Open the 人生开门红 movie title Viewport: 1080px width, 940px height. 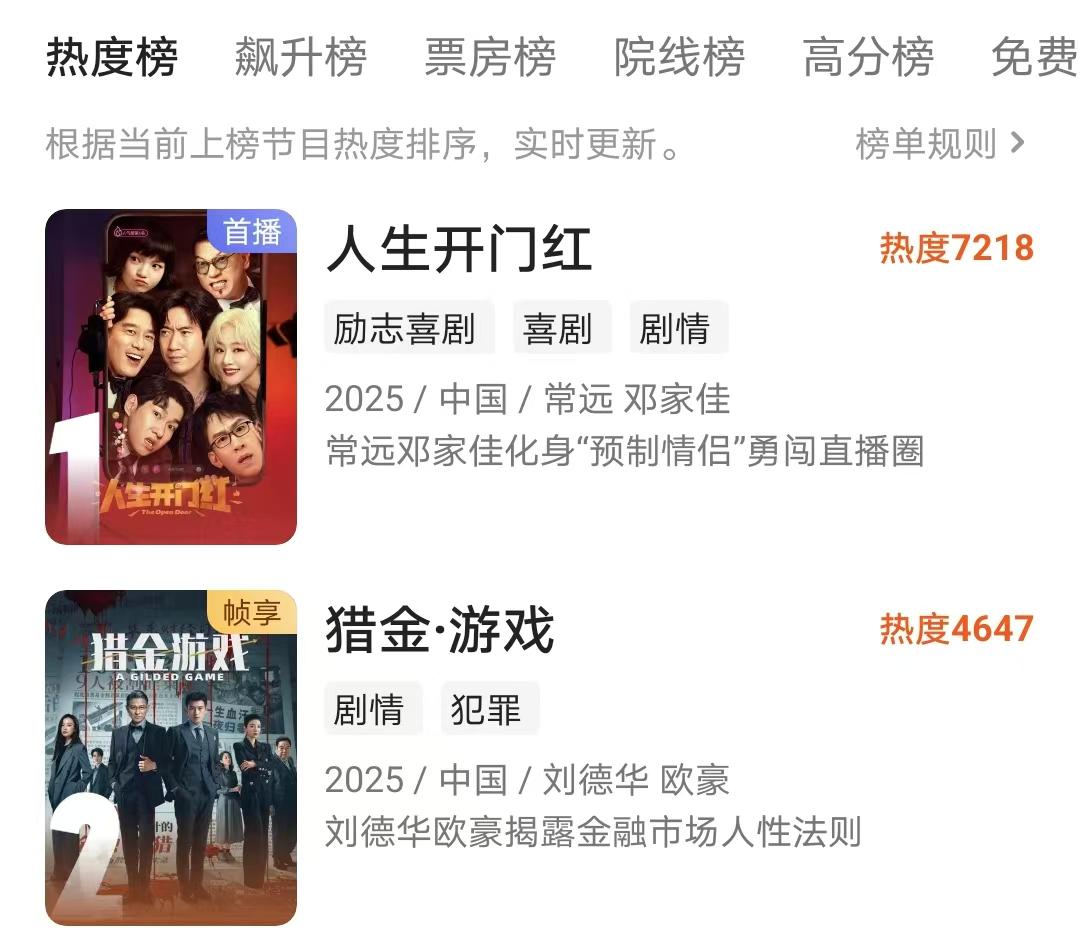459,250
